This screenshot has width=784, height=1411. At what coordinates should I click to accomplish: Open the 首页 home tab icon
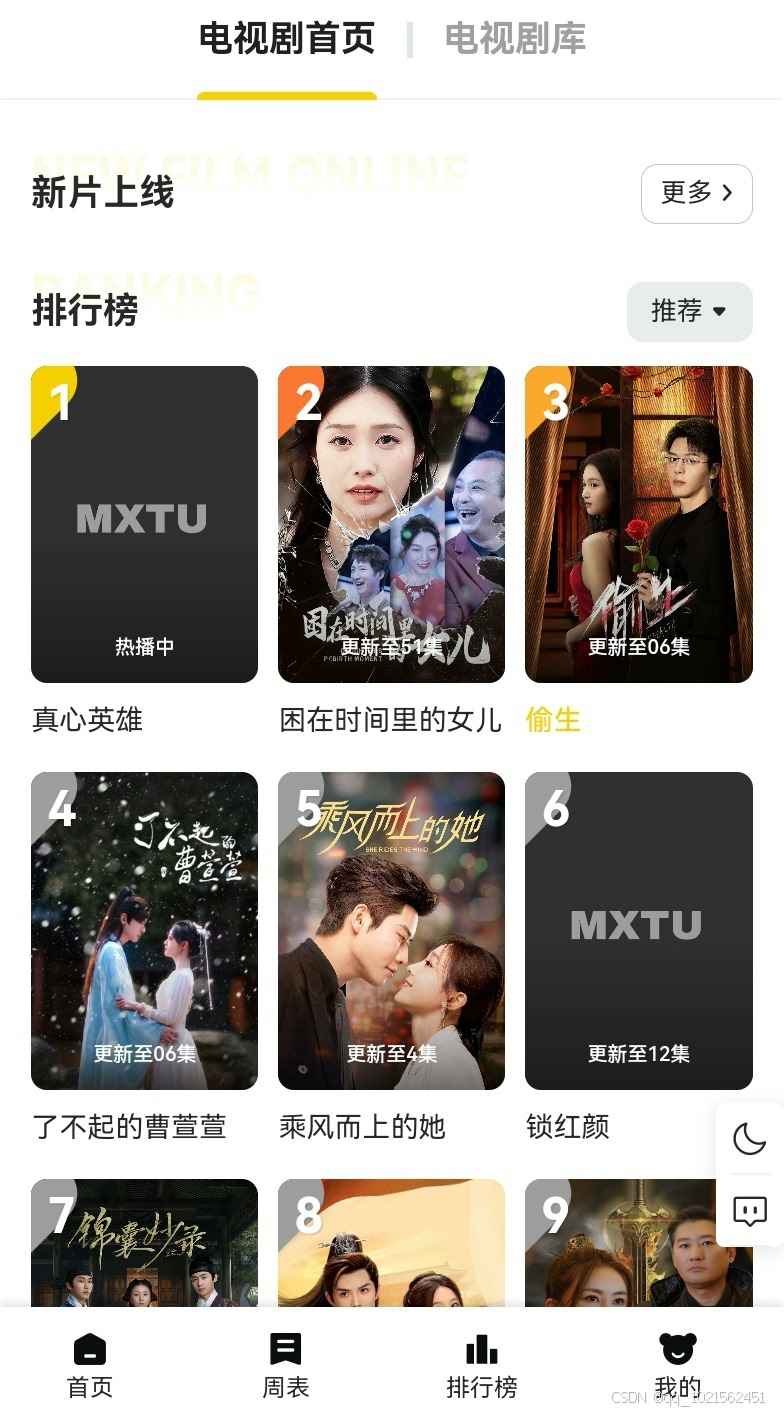pos(89,1349)
